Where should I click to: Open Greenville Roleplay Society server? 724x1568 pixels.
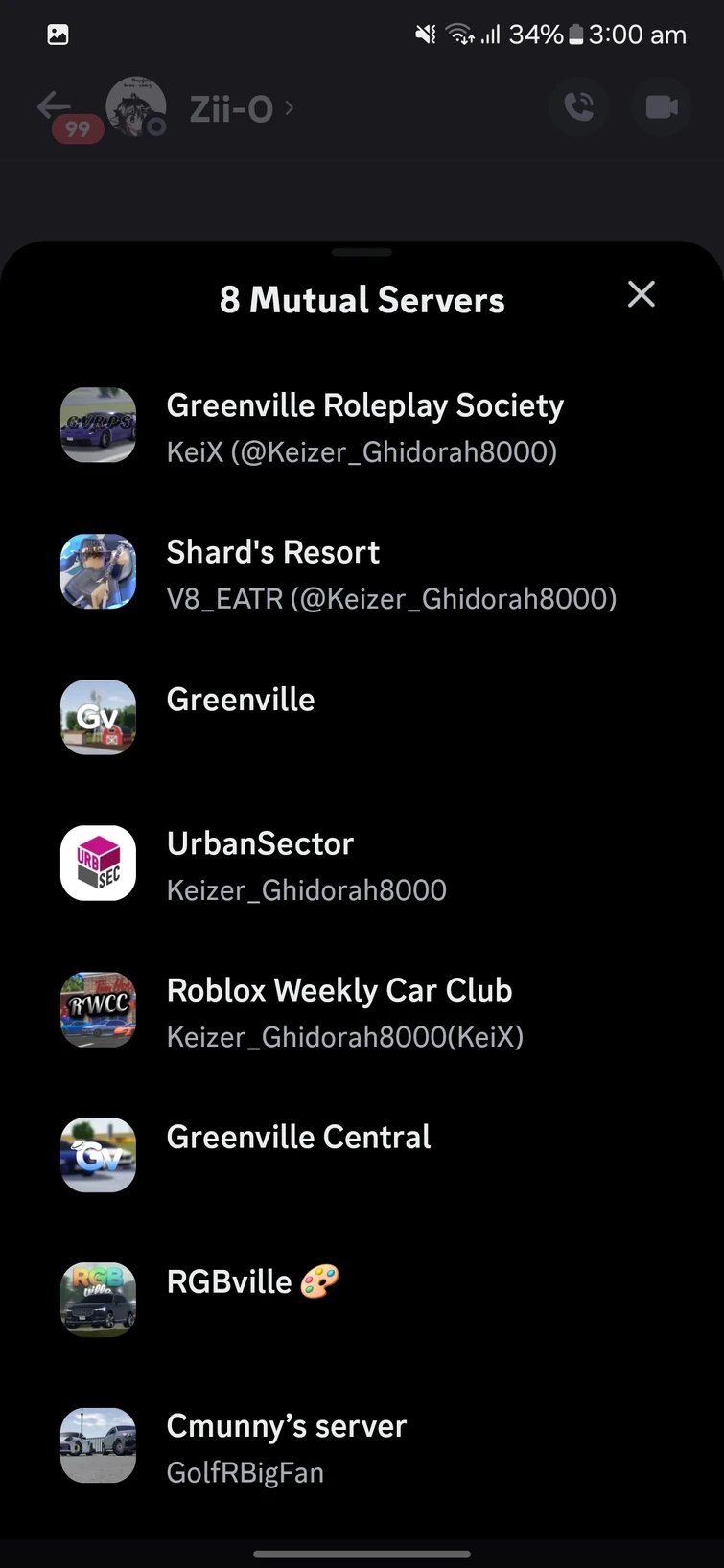[x=364, y=426]
